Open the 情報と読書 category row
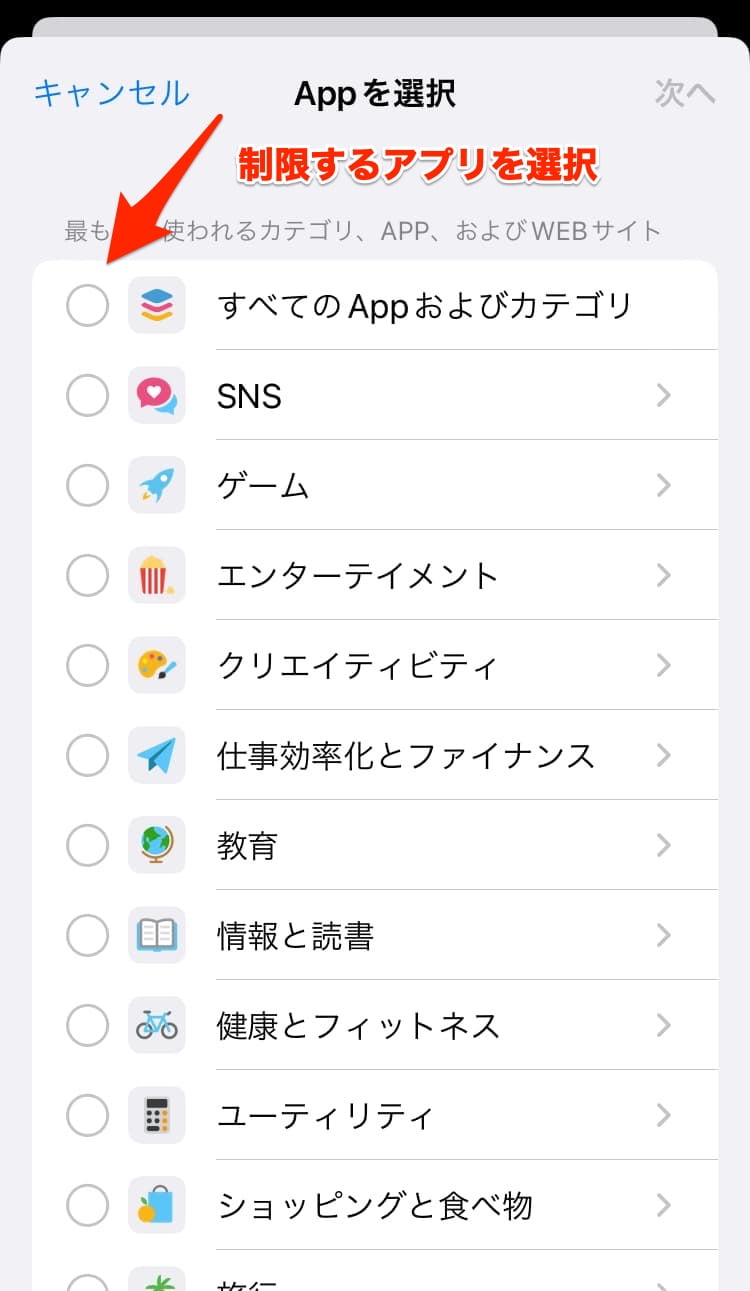The height and width of the screenshot is (1291, 750). [x=400, y=935]
